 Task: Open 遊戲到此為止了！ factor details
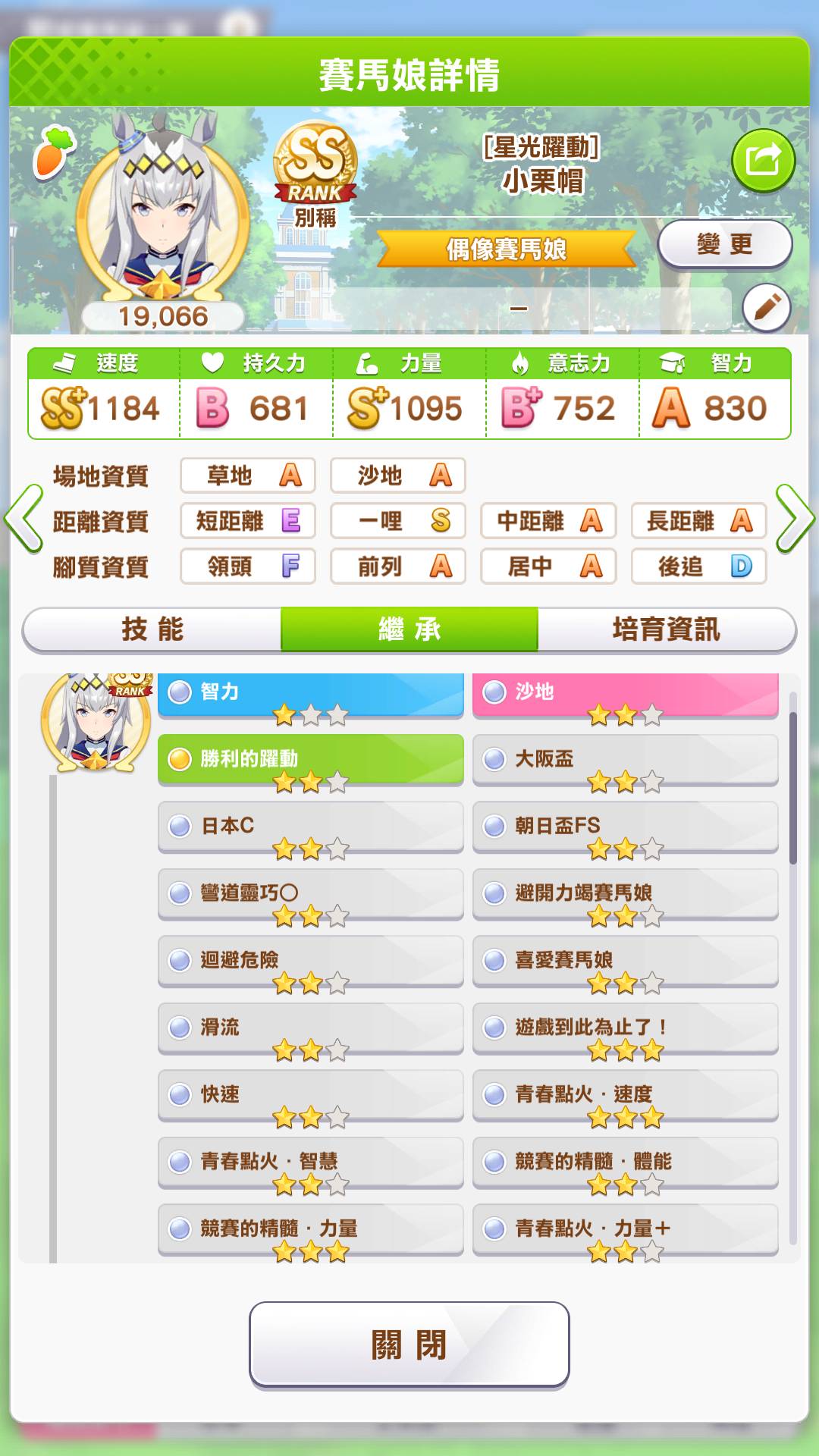tap(626, 1028)
